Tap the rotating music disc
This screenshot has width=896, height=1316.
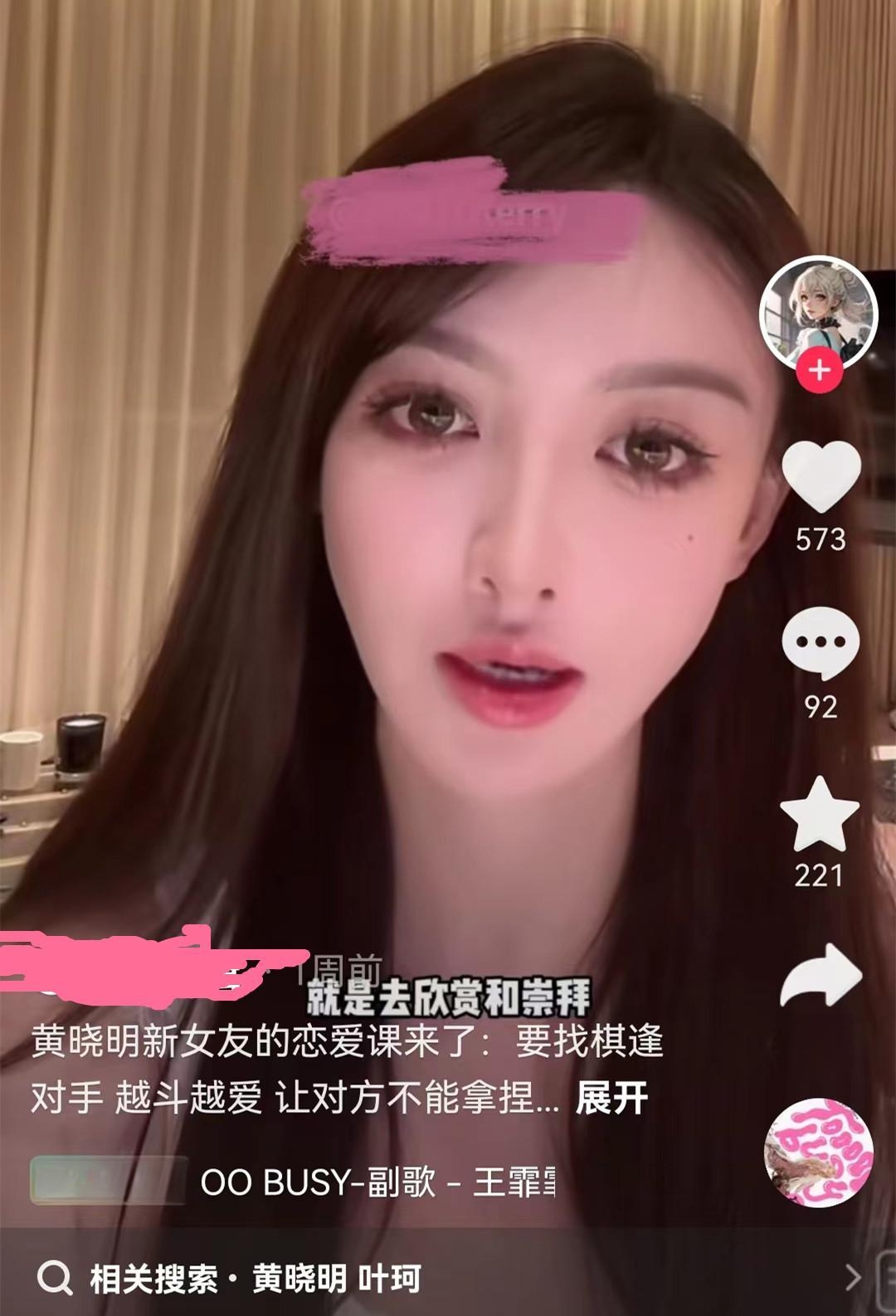818,1152
